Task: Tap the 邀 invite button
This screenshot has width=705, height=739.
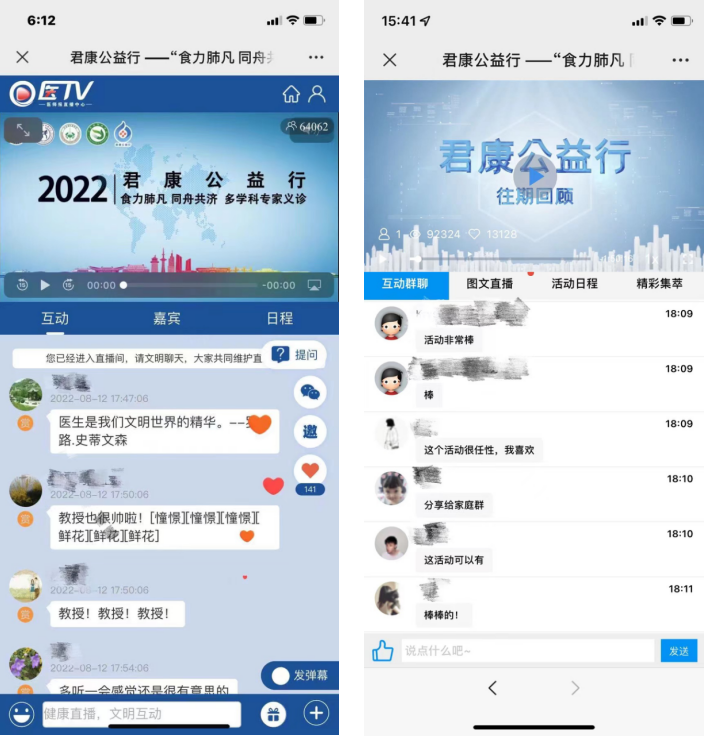Action: coord(310,431)
